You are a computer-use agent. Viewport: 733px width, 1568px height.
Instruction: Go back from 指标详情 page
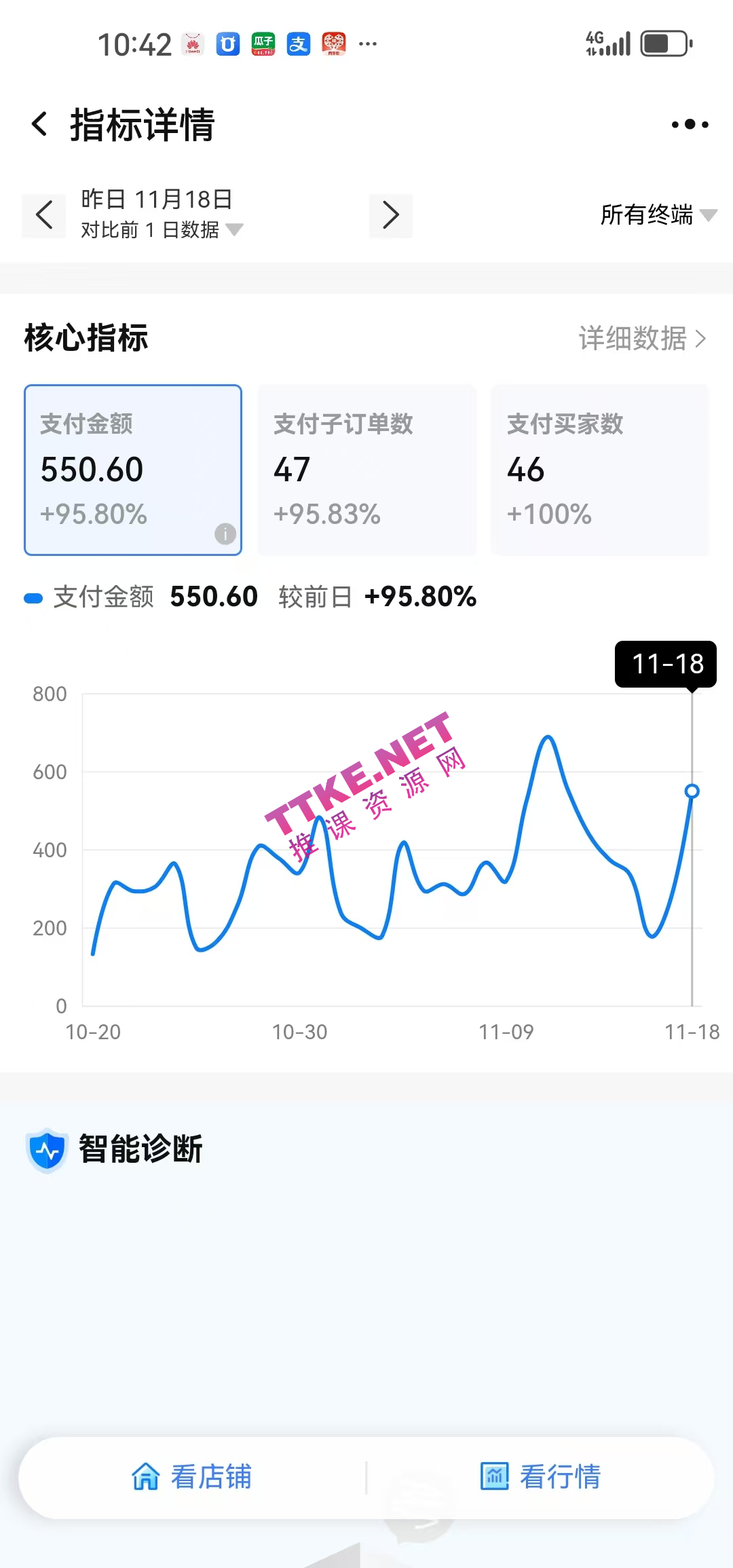coord(40,124)
